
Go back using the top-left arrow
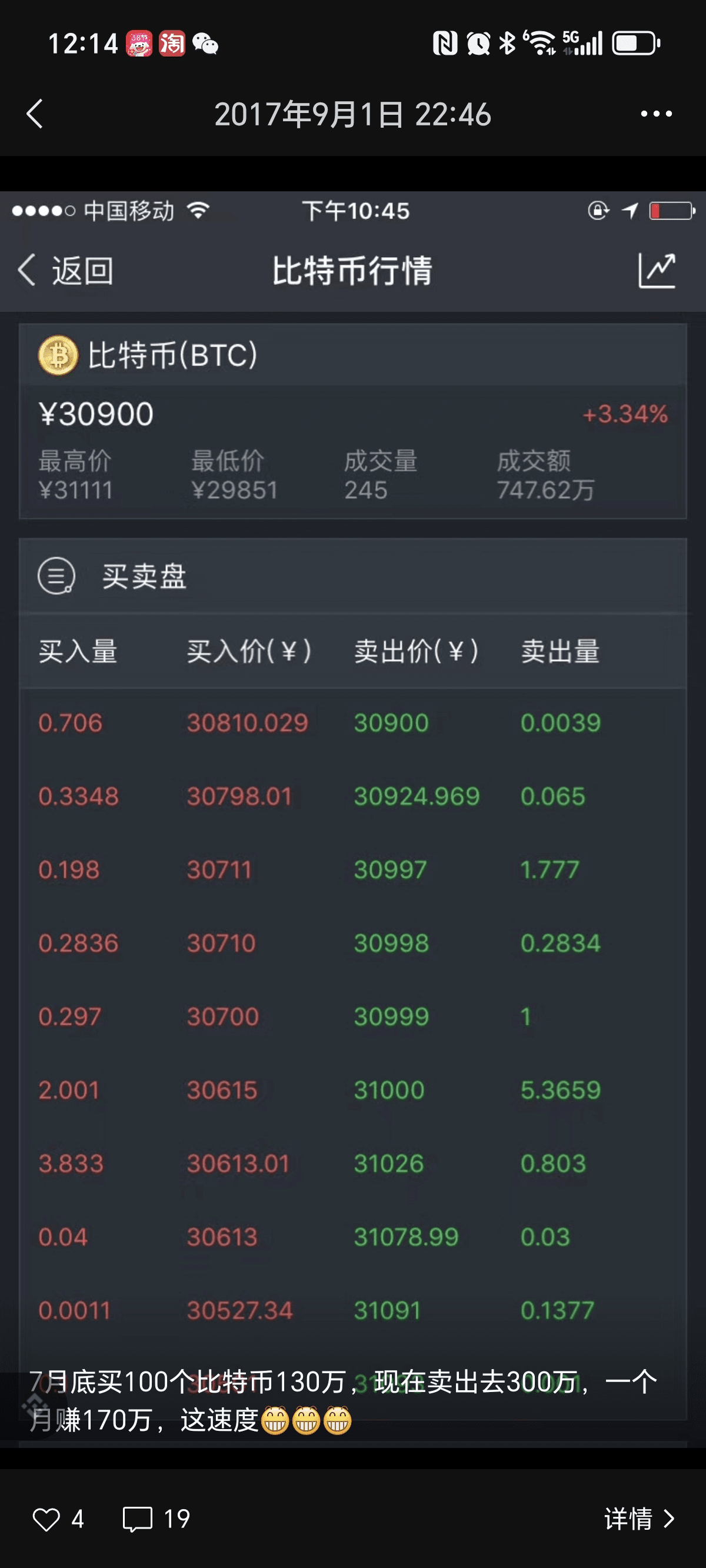(35, 114)
